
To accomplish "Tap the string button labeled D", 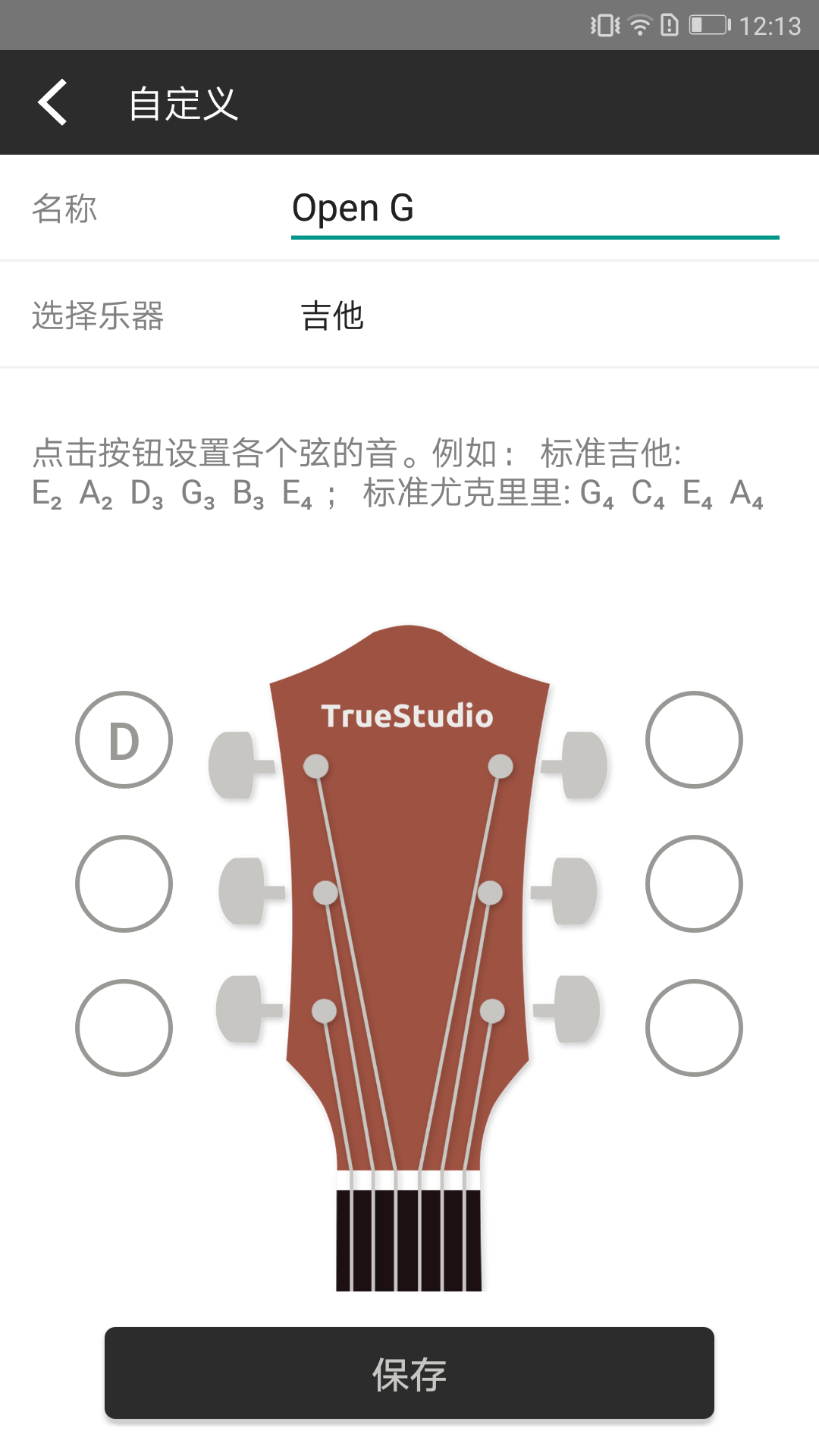I will [x=124, y=740].
